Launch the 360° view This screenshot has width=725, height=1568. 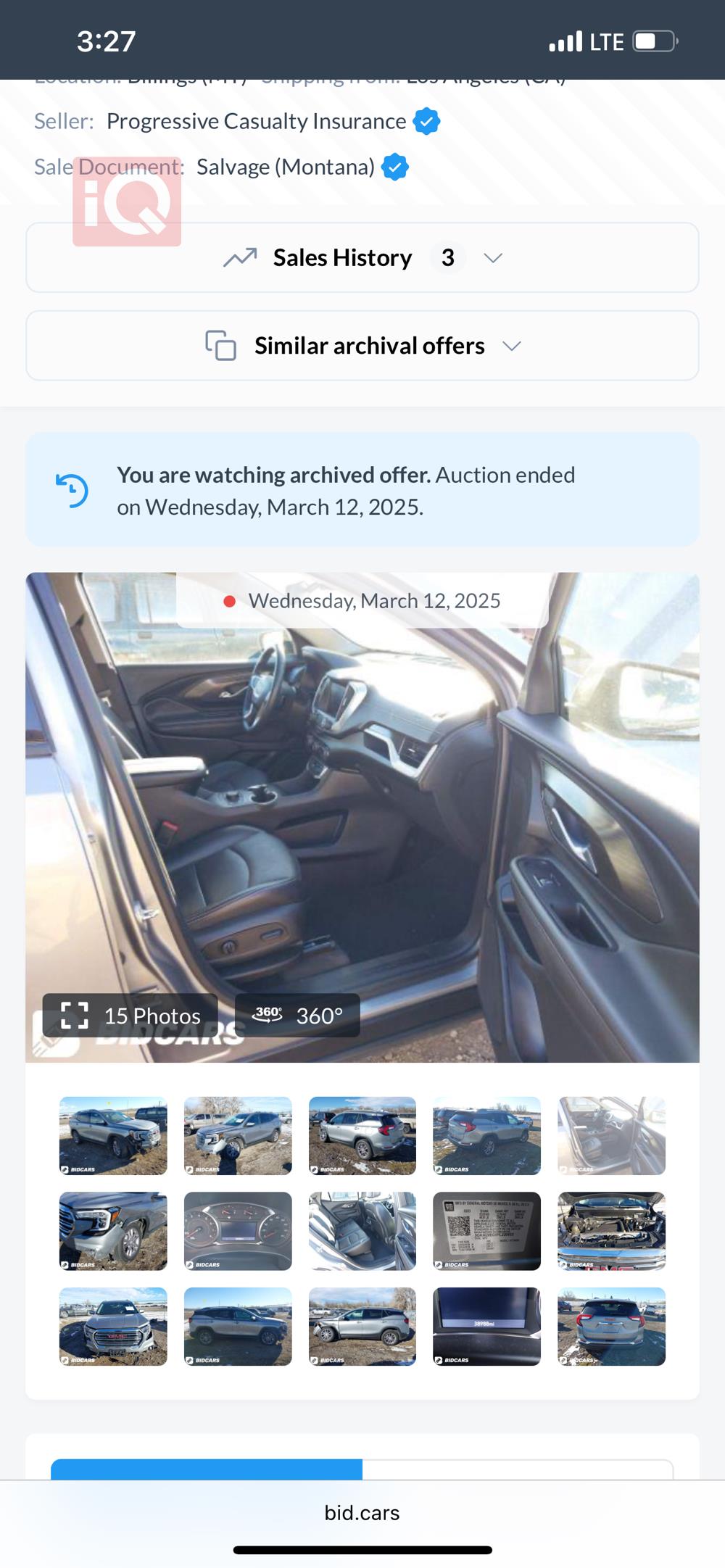click(x=297, y=1015)
